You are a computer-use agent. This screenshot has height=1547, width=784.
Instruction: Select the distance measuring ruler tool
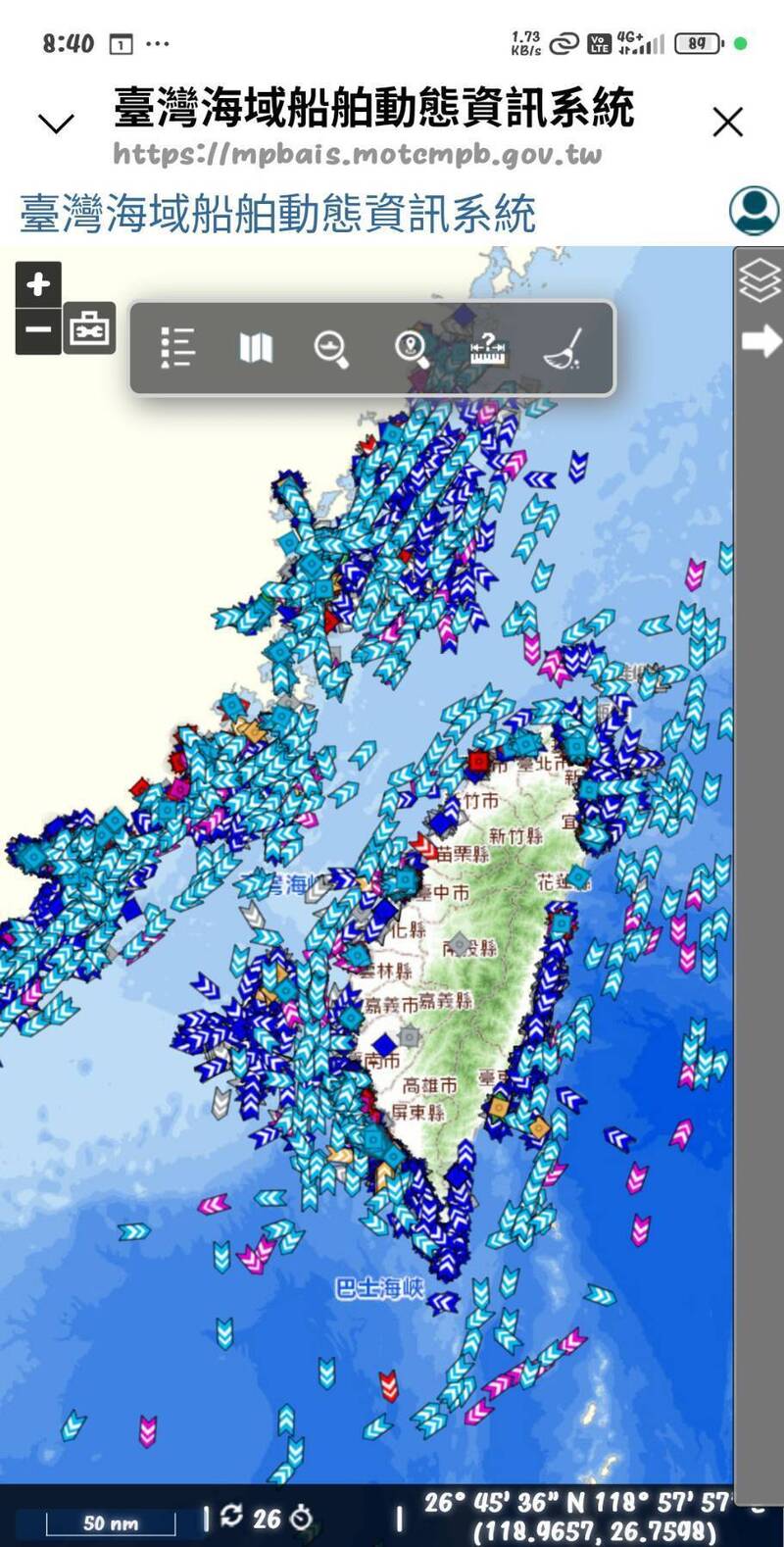[488, 348]
